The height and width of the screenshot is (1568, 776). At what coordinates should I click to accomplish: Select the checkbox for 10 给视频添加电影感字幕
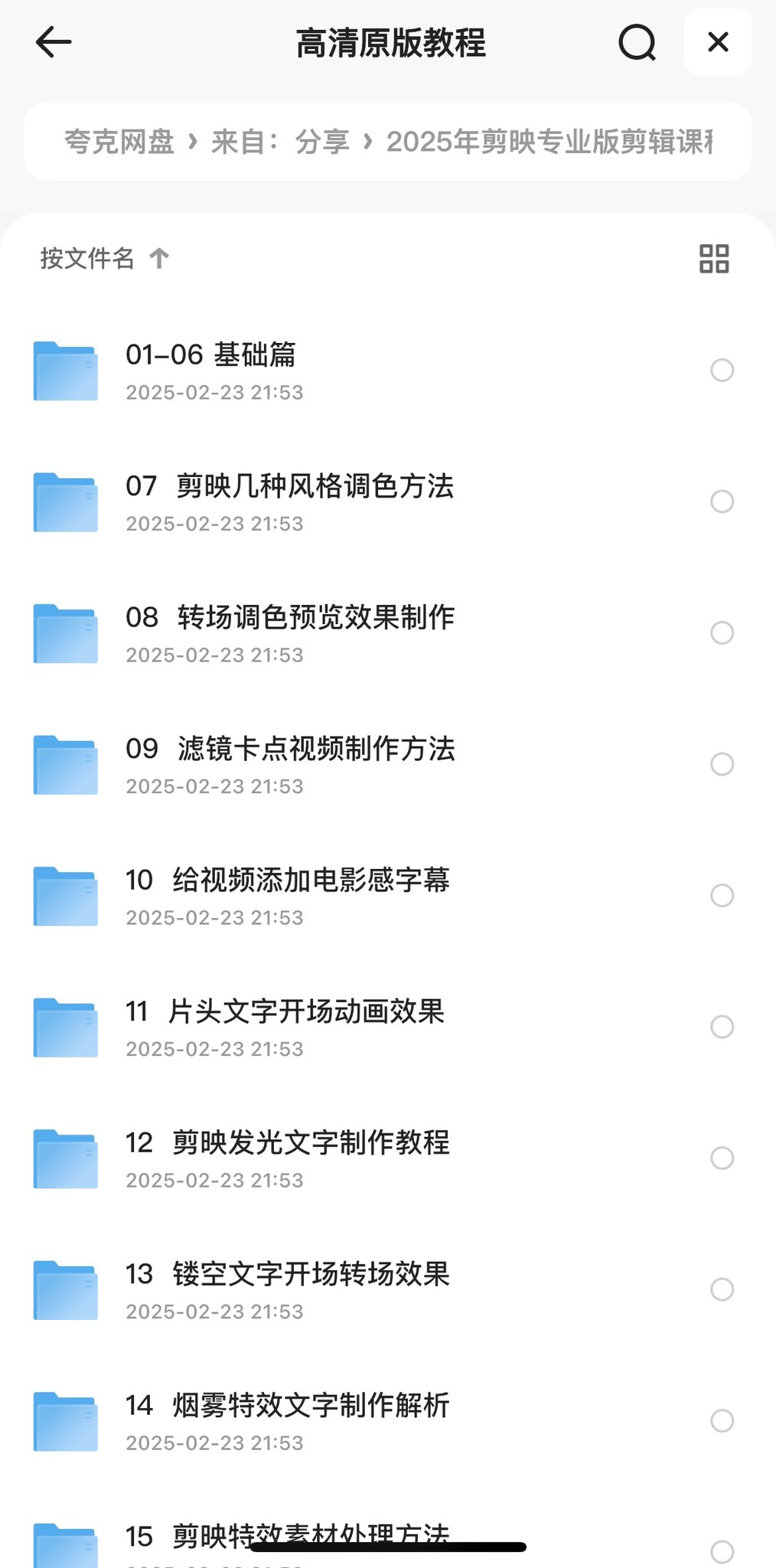(722, 896)
